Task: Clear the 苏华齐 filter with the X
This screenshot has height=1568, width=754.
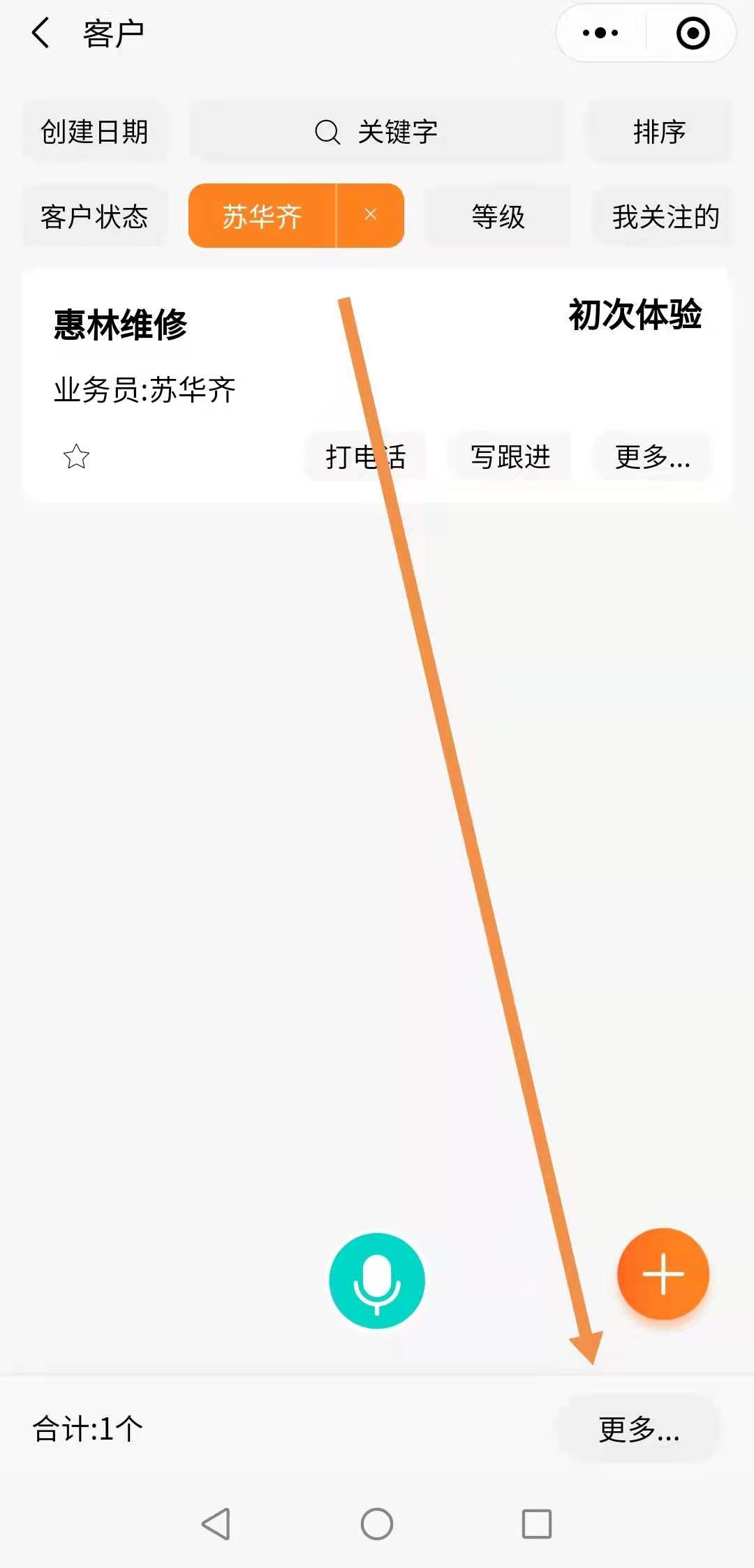Action: click(371, 215)
